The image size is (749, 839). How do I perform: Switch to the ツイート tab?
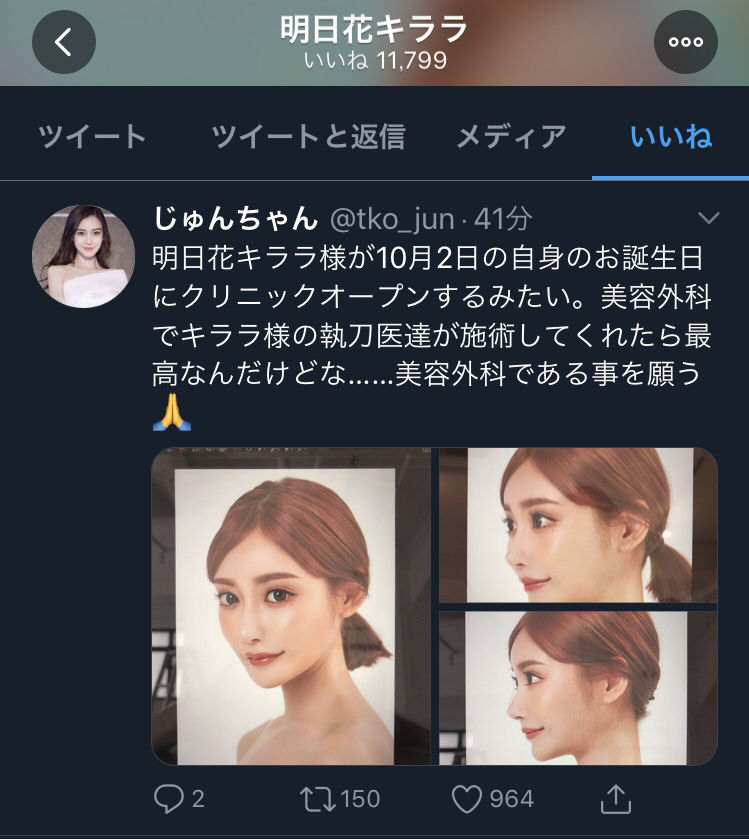click(92, 136)
